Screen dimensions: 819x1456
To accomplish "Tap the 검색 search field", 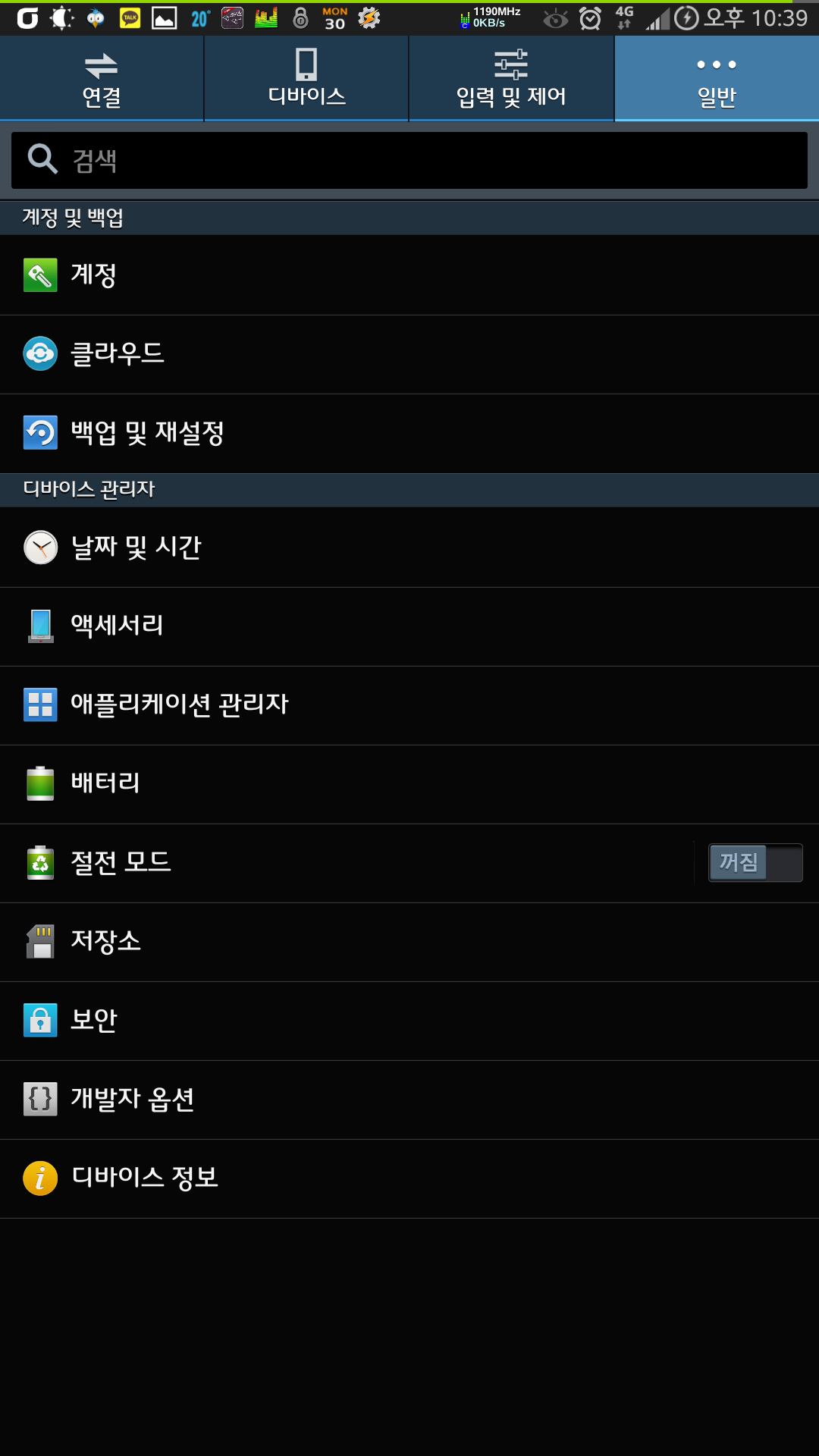I will click(x=409, y=160).
